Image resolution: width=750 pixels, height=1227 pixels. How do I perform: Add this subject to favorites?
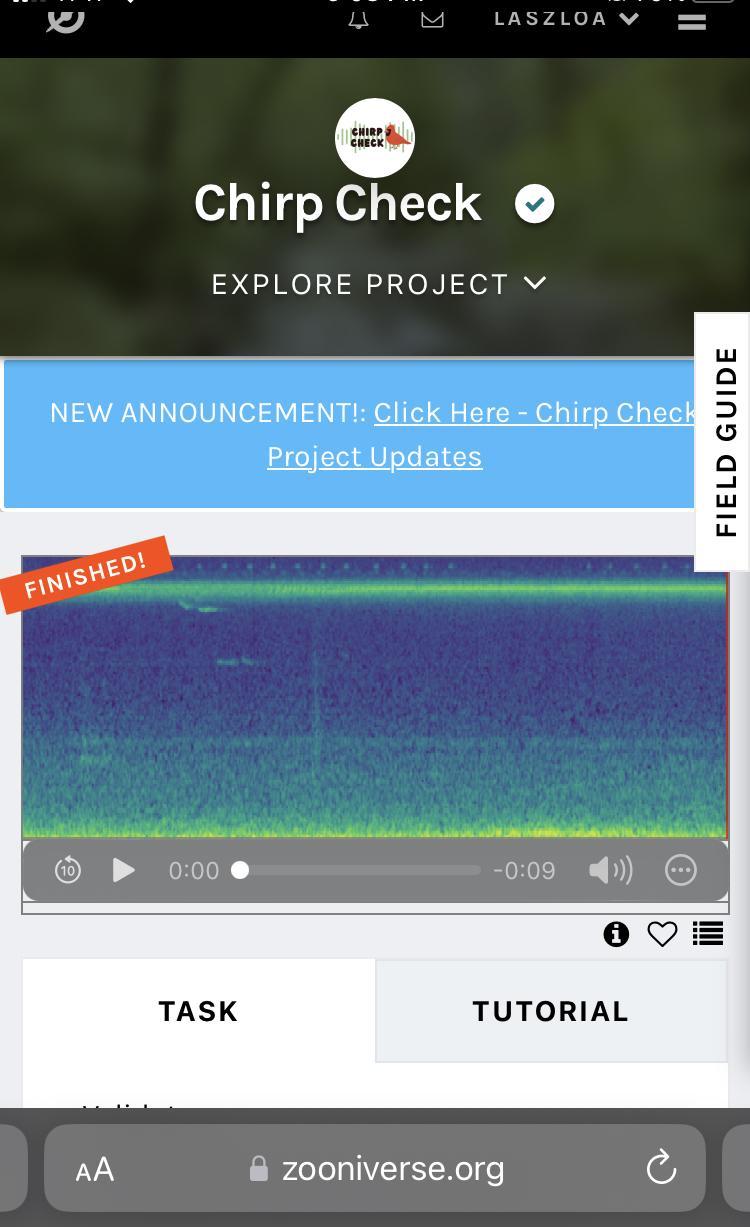click(662, 934)
